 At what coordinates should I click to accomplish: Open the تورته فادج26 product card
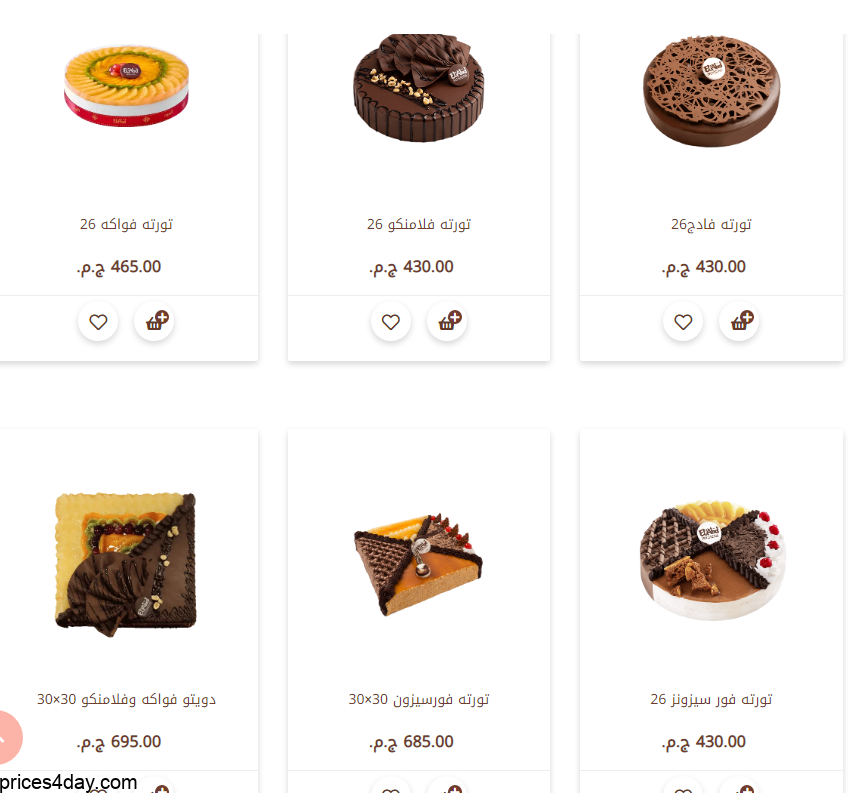tap(711, 224)
